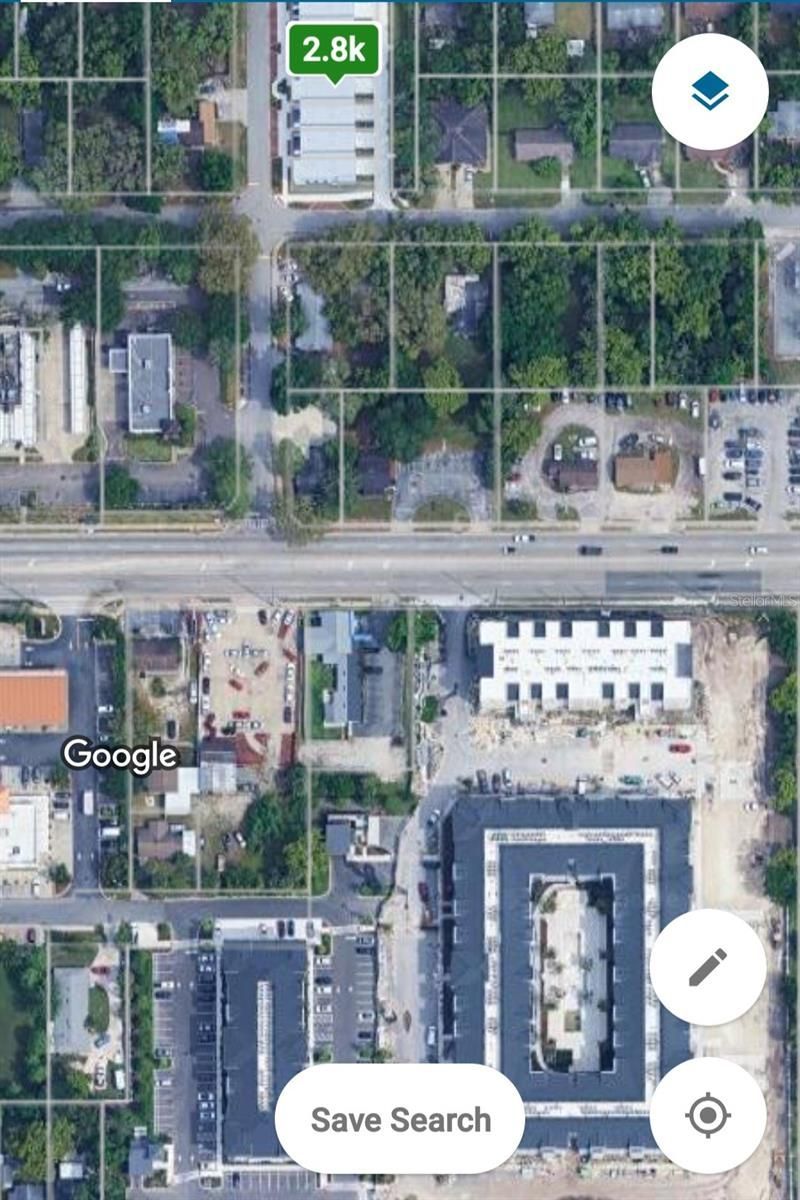Tap Save Search to store this query
This screenshot has width=800, height=1200.
[400, 1120]
